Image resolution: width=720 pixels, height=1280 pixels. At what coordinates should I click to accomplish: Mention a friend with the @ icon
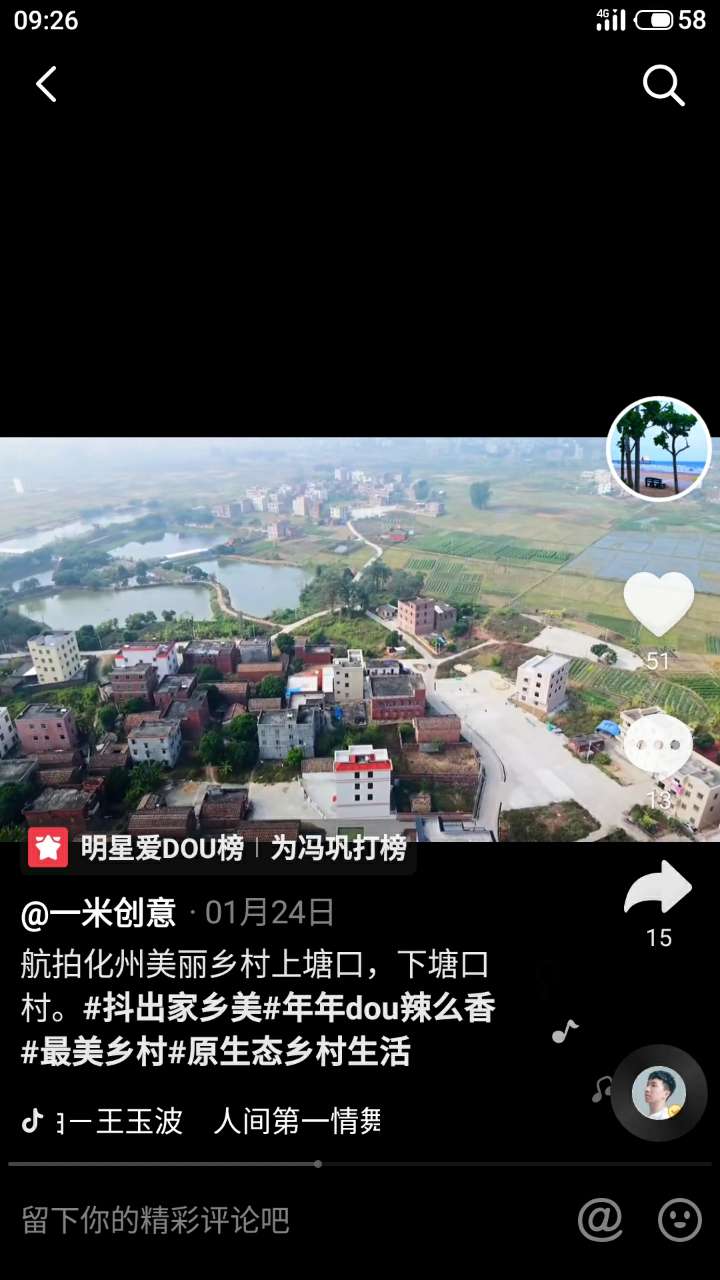(600, 1220)
